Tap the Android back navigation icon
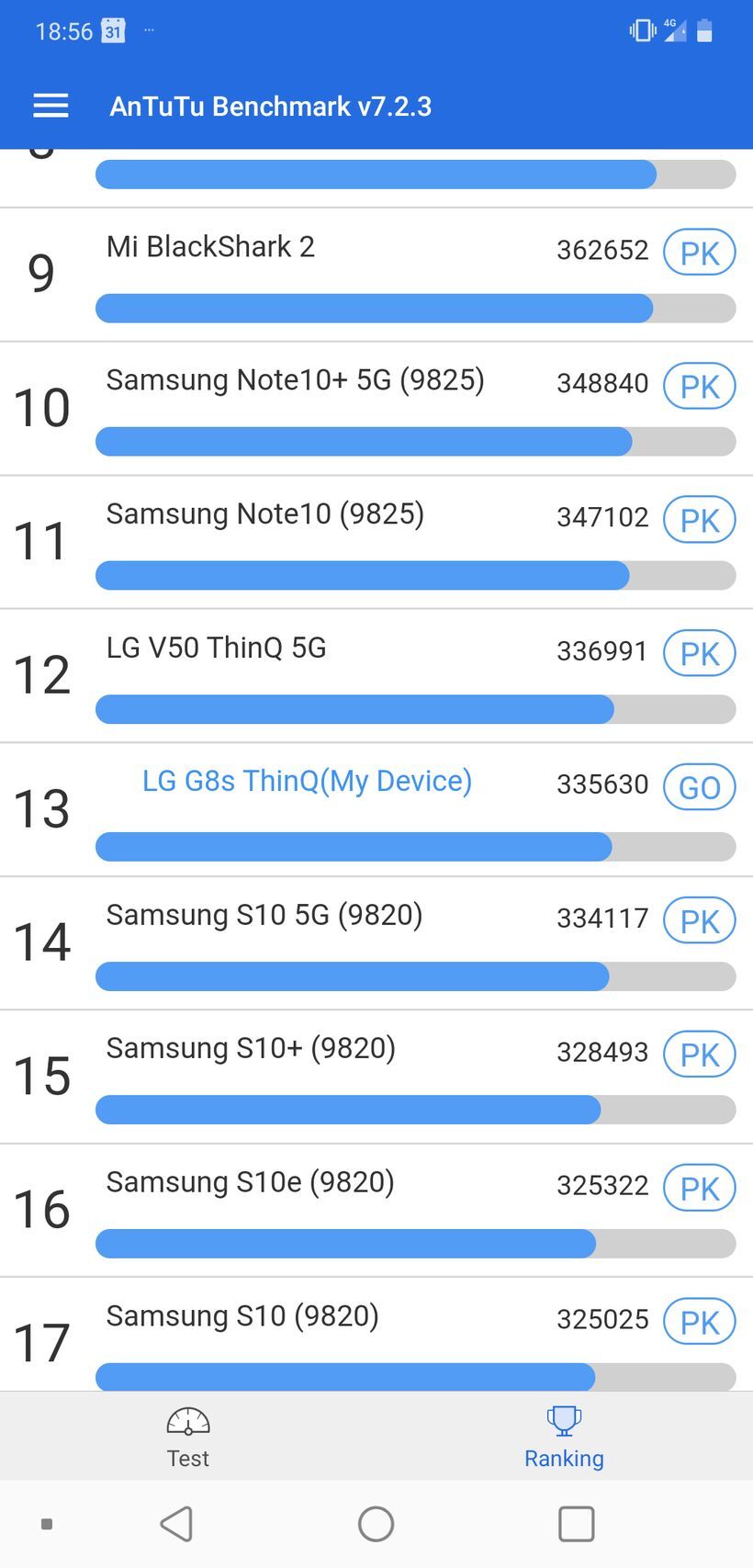 [x=175, y=1522]
